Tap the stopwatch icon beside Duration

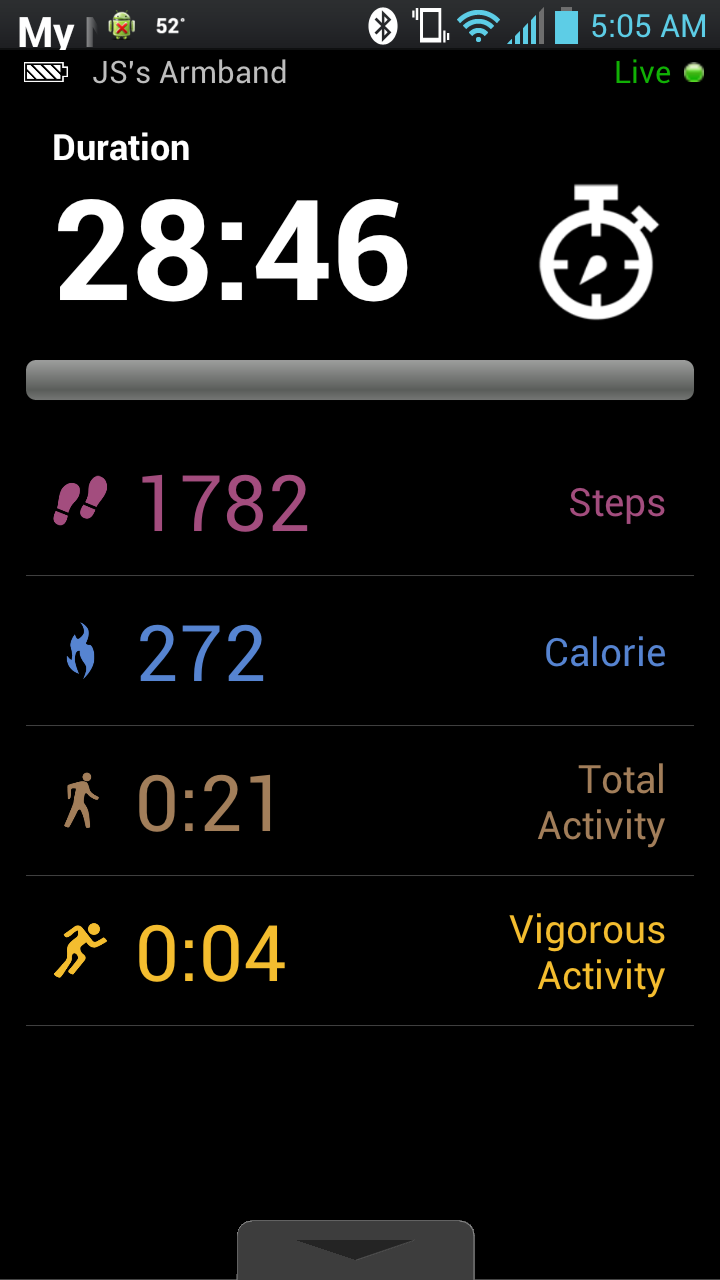pos(598,252)
